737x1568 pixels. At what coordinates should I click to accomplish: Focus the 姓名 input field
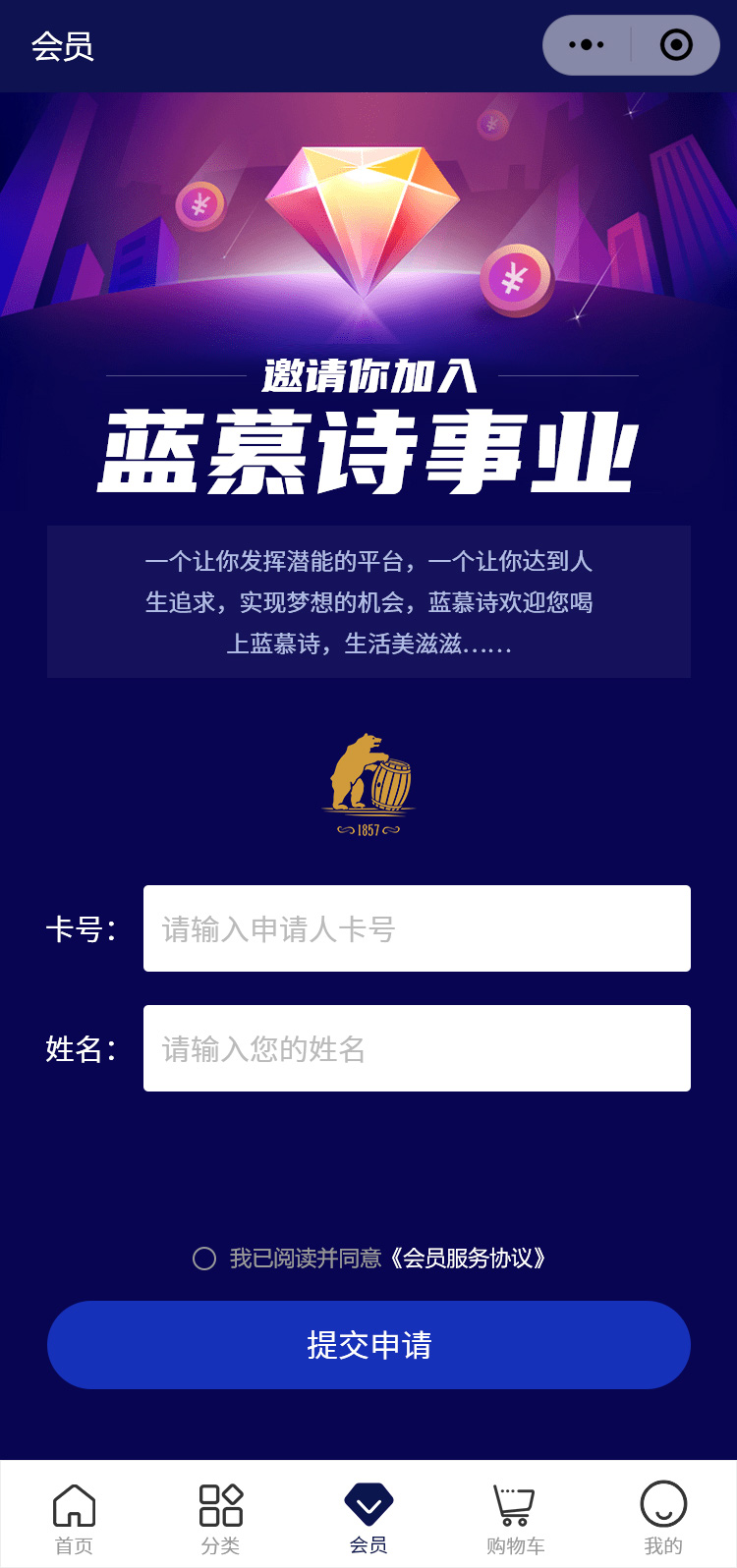coord(417,1048)
